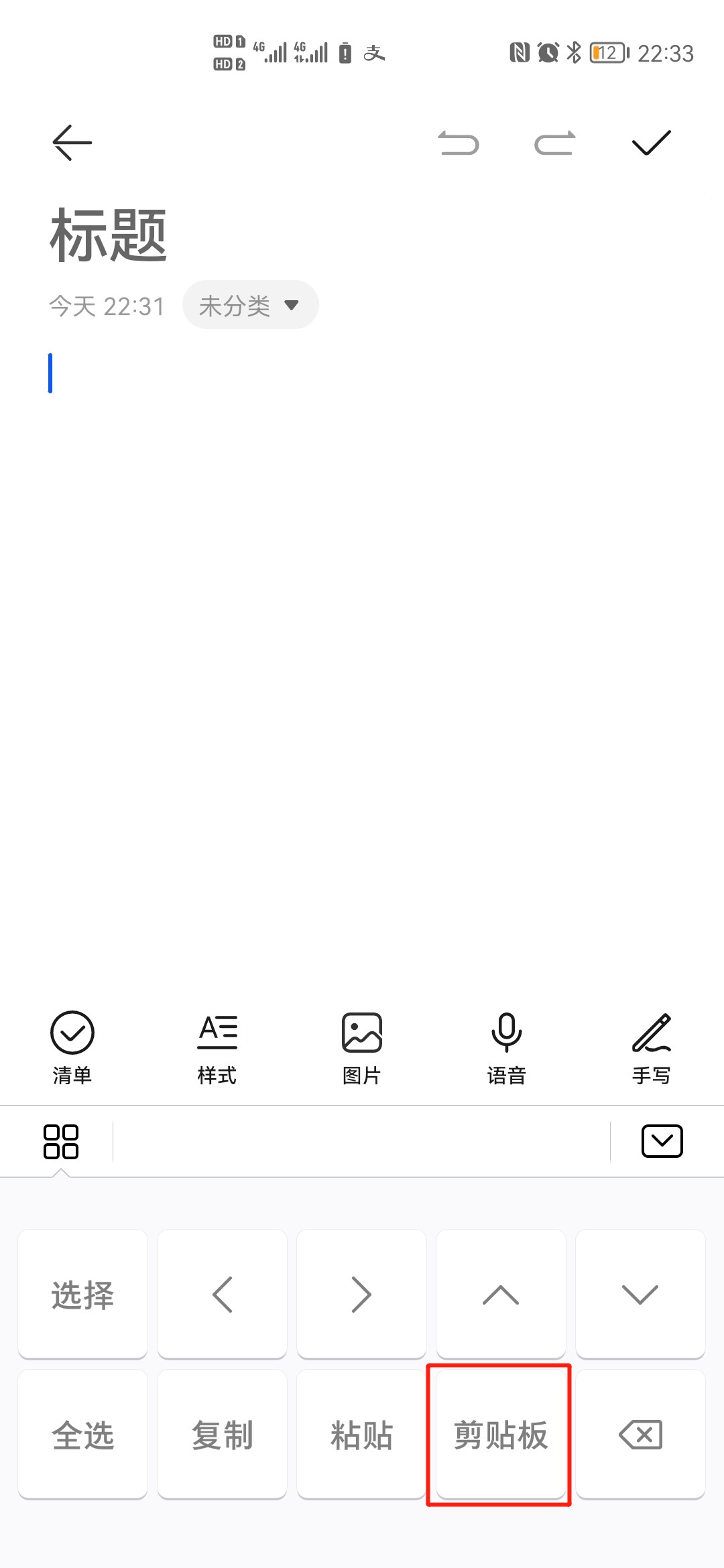This screenshot has height=1568, width=724.
Task: Tap the backspace delete key
Action: tap(640, 1434)
